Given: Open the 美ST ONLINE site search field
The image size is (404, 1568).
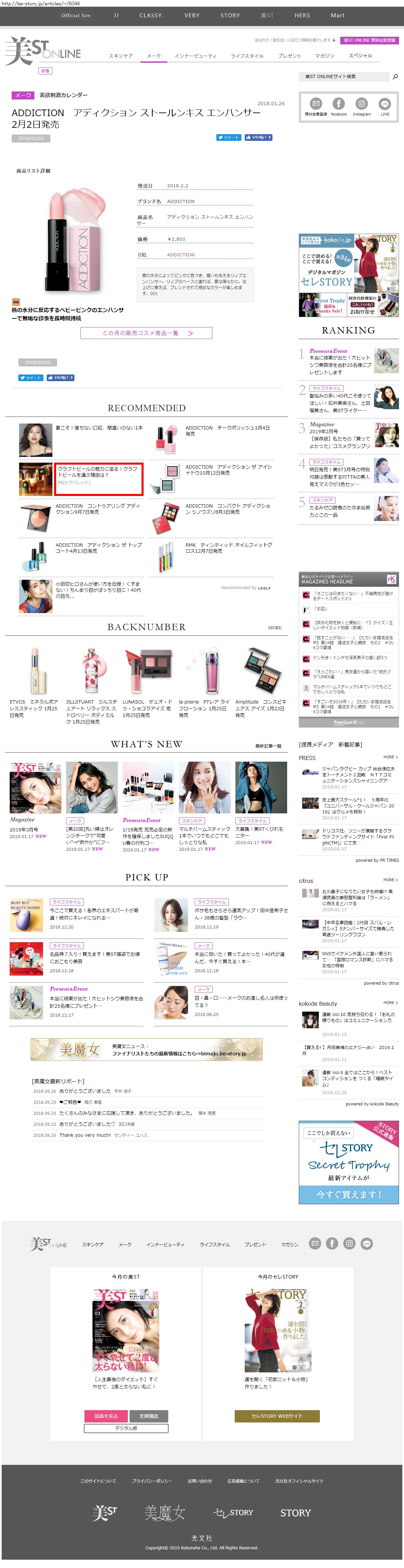Looking at the screenshot, I should click(344, 77).
